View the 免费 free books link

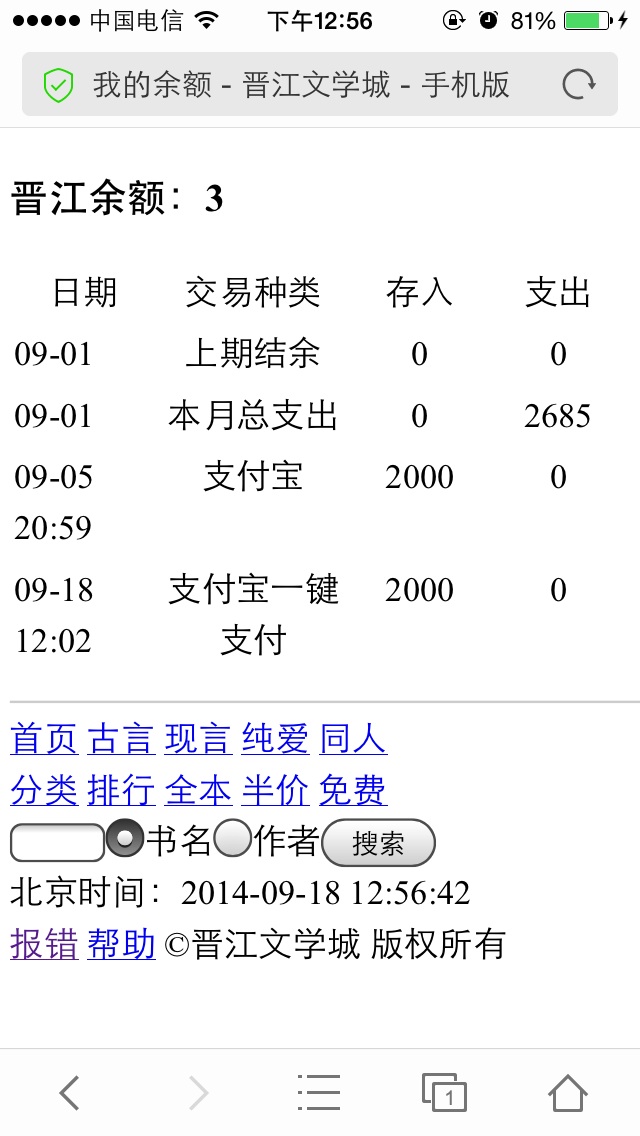coord(353,790)
